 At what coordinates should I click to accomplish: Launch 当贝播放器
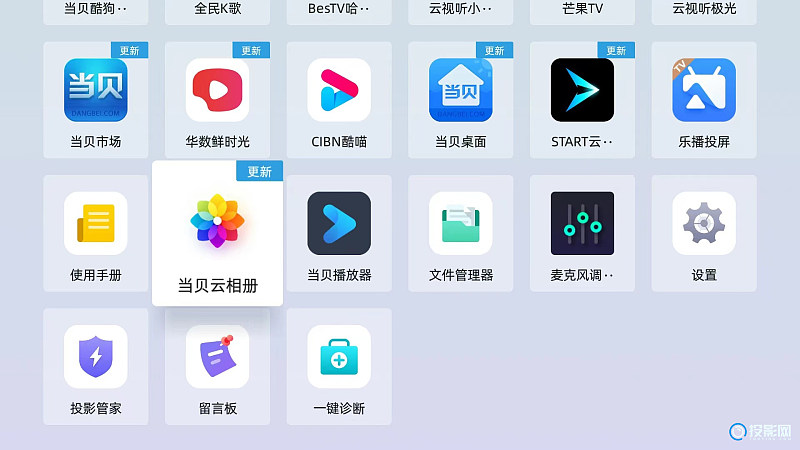pos(339,224)
